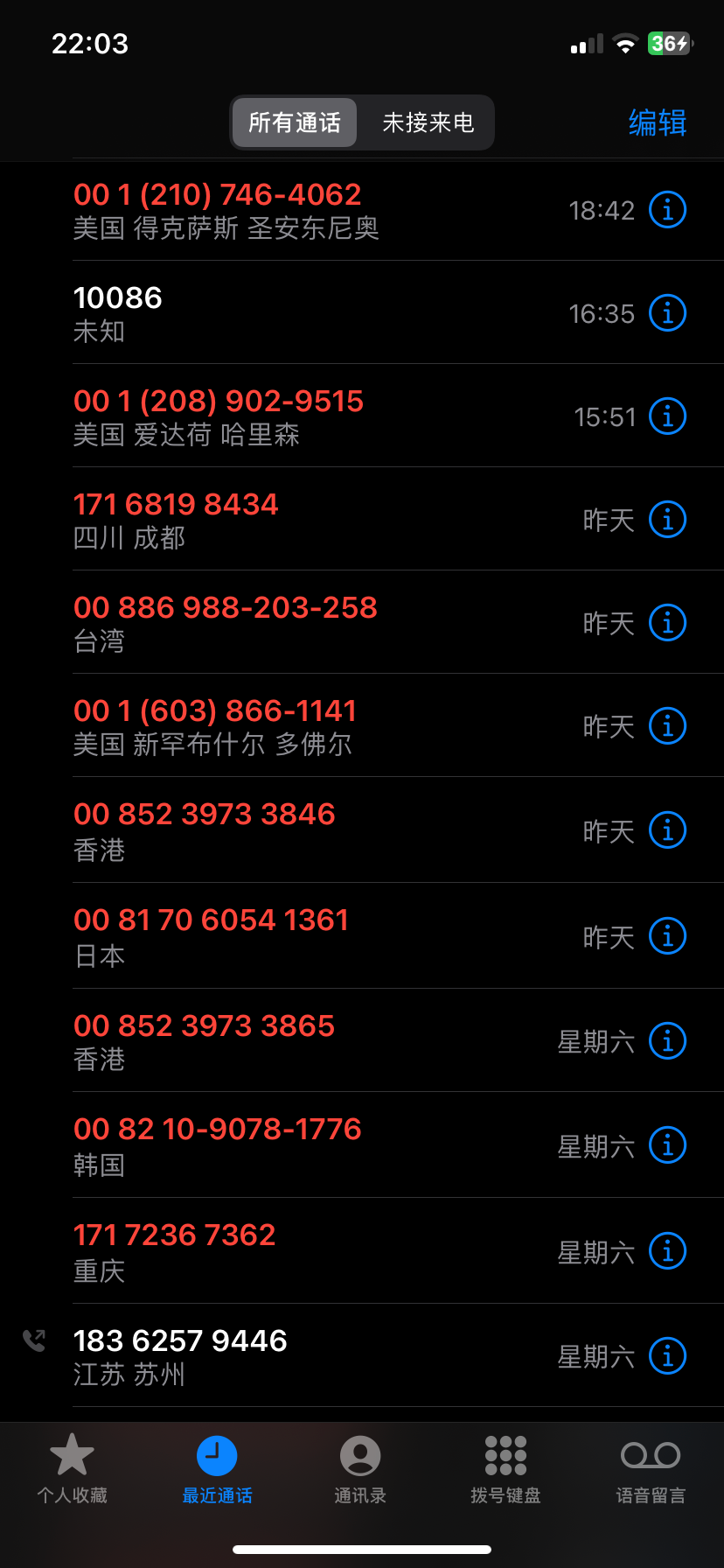The image size is (724, 1568).
Task: Open info for 00 852 3973 3846
Action: coord(667,830)
